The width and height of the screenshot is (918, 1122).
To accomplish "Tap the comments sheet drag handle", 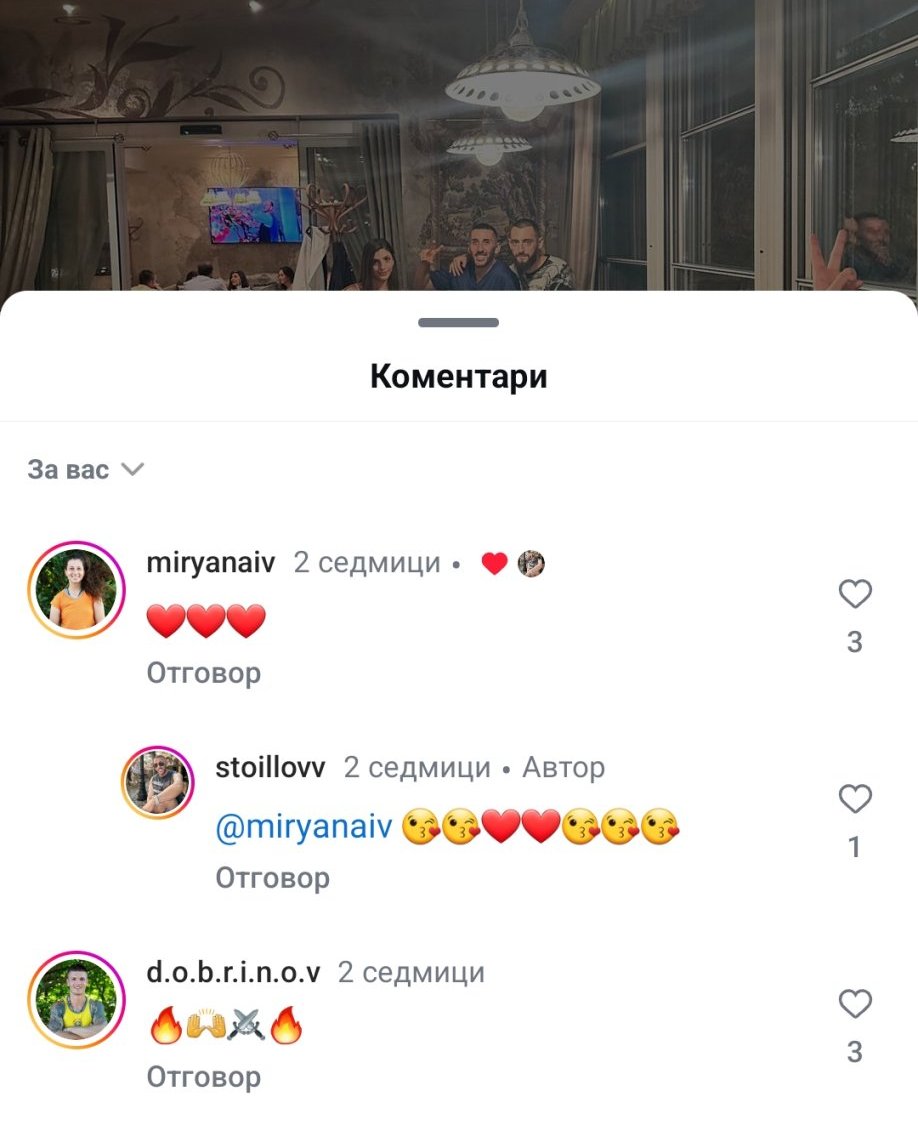I will [458, 323].
